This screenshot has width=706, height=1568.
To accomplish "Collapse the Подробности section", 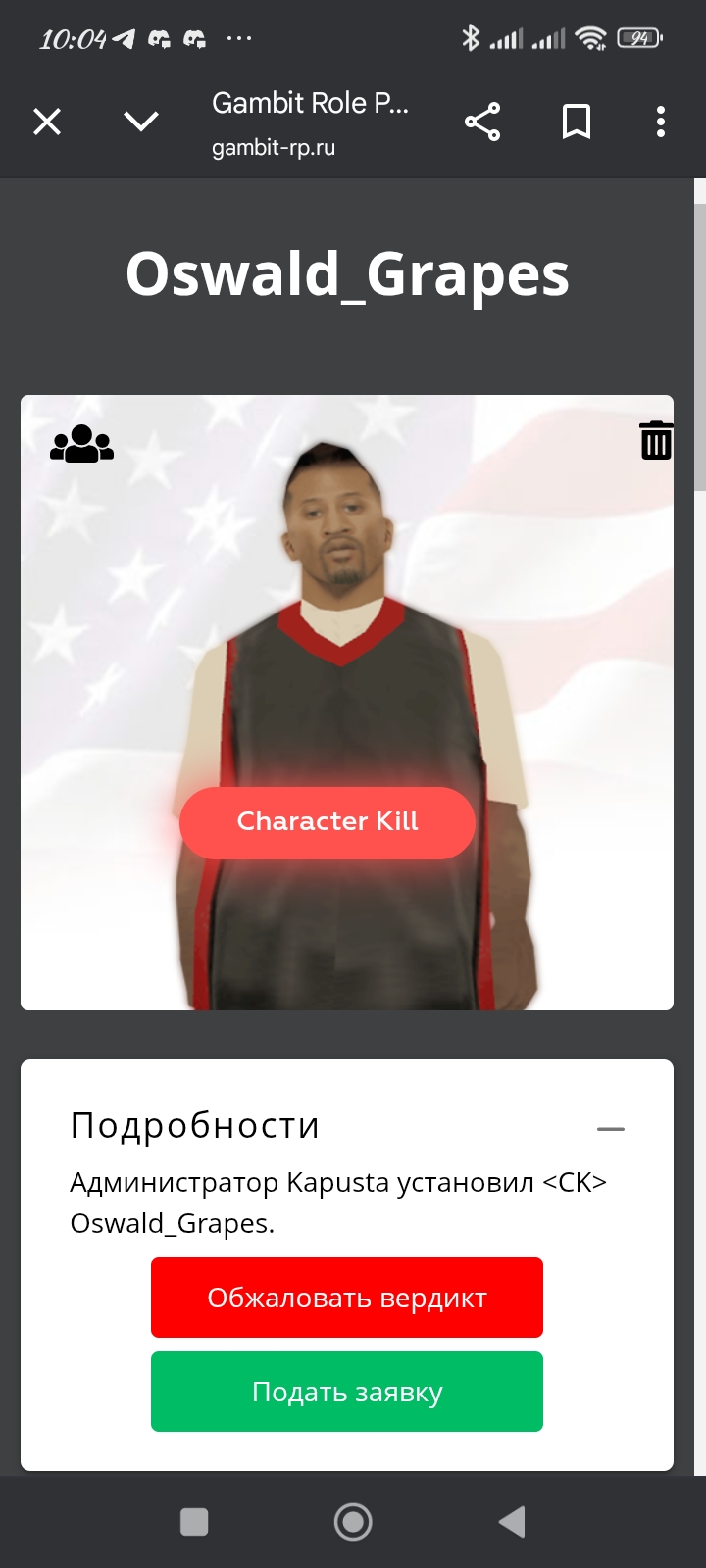I will click(611, 1129).
